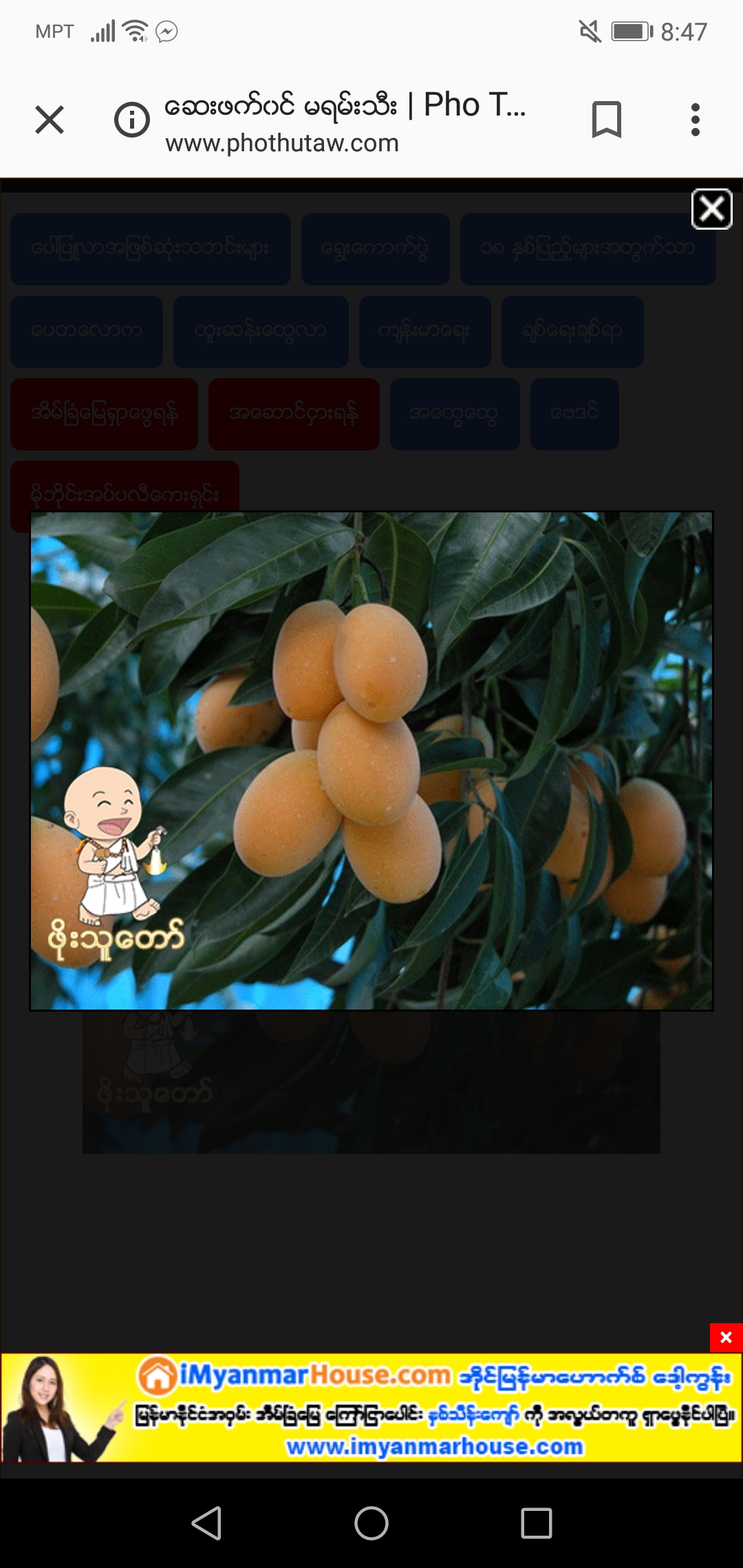Close the image lightbox overlay
This screenshot has height=1568, width=743.
coord(711,209)
